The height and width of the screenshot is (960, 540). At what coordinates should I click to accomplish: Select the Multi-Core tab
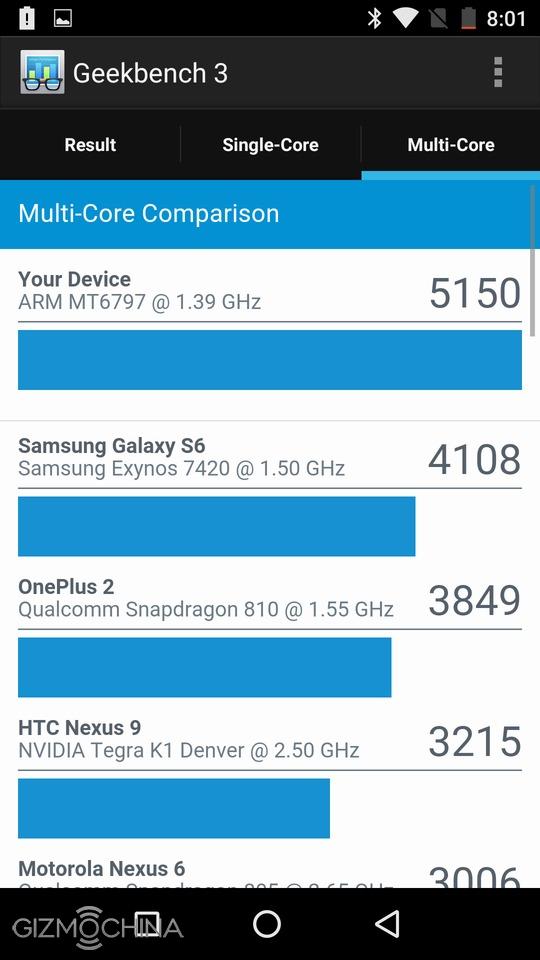coord(451,144)
